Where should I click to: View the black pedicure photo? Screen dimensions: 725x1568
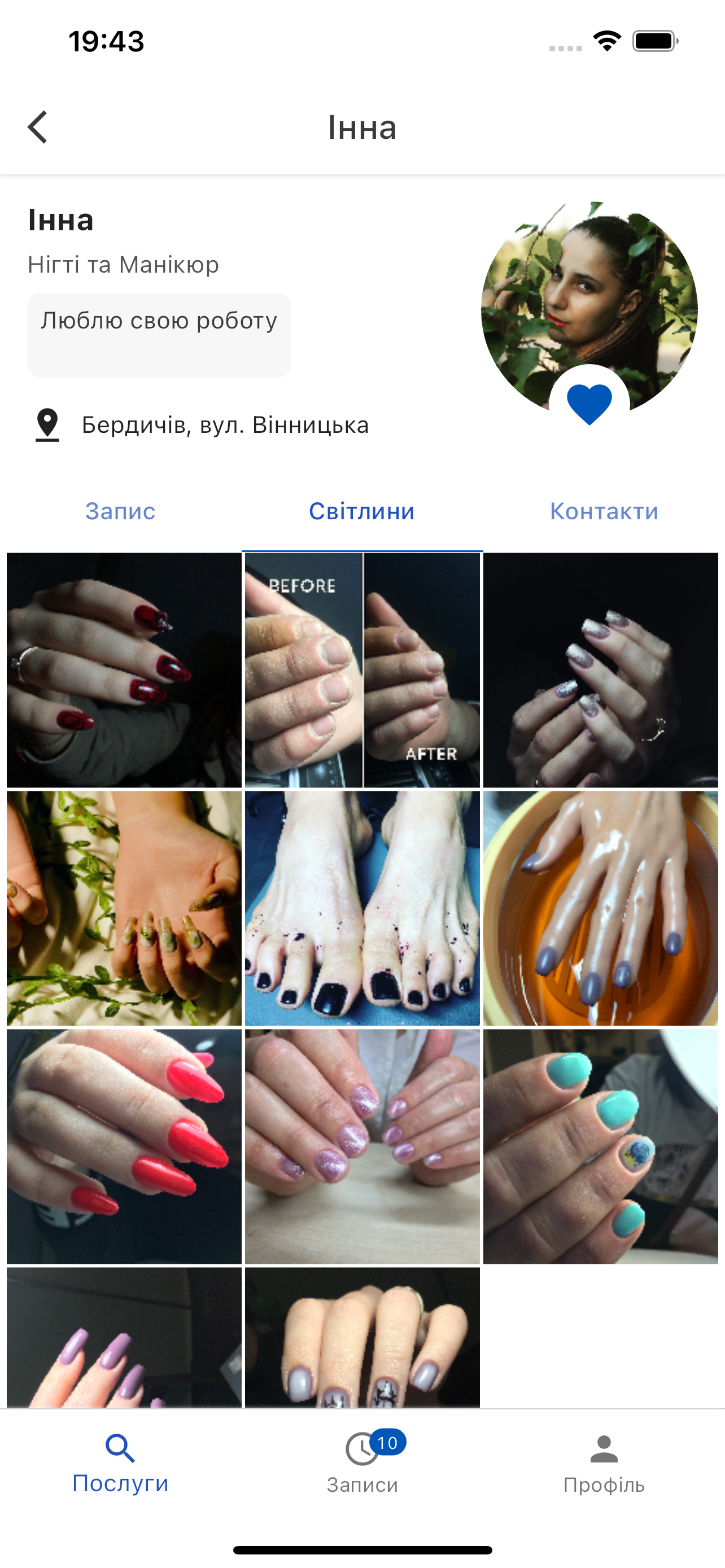coord(362,908)
